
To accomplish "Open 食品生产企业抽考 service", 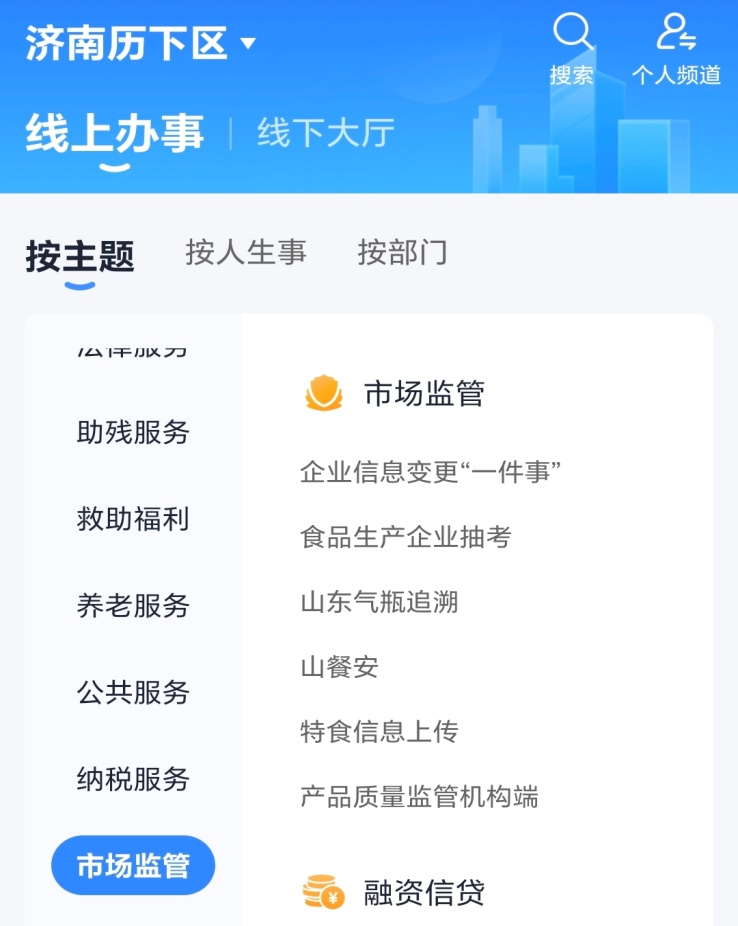I will click(x=405, y=537).
